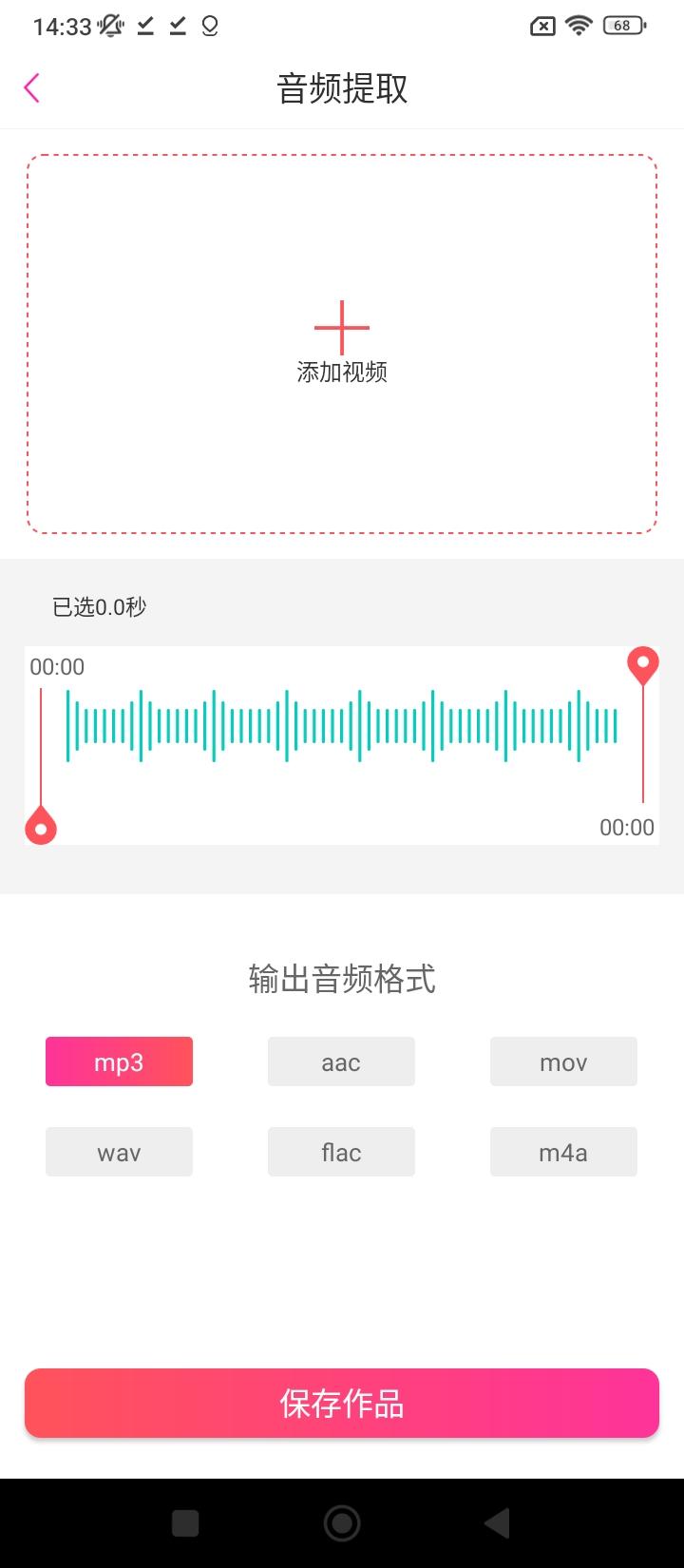The height and width of the screenshot is (1568, 684).
Task: Choose the m4a audio format
Action: (562, 1152)
